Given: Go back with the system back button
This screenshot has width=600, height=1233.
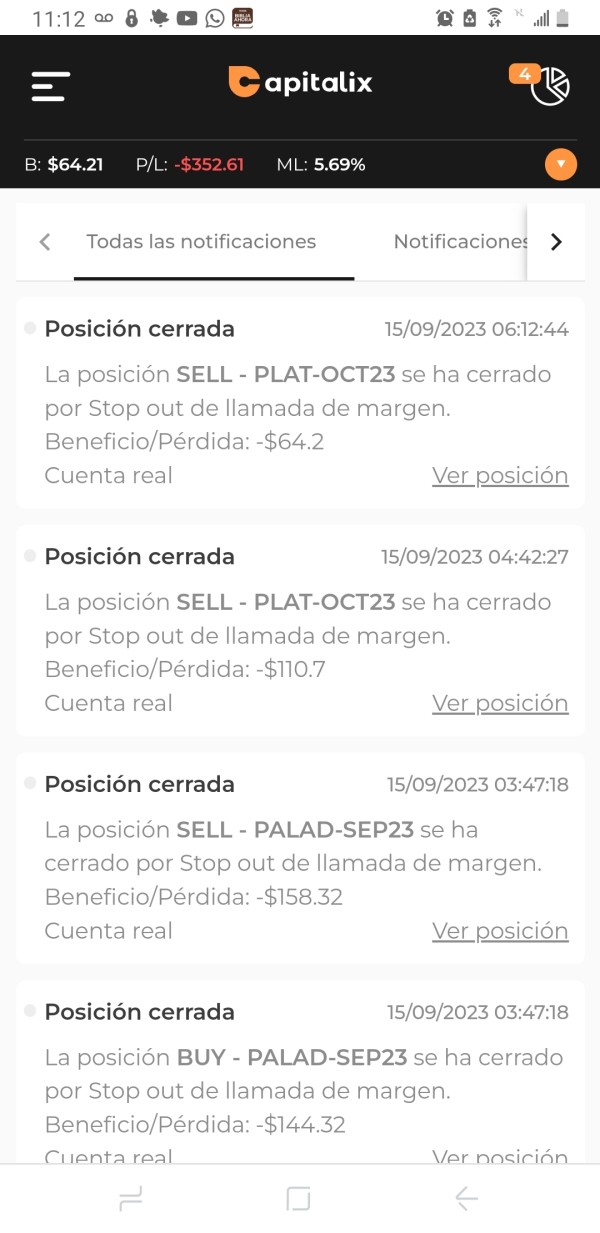Looking at the screenshot, I should (x=466, y=1199).
